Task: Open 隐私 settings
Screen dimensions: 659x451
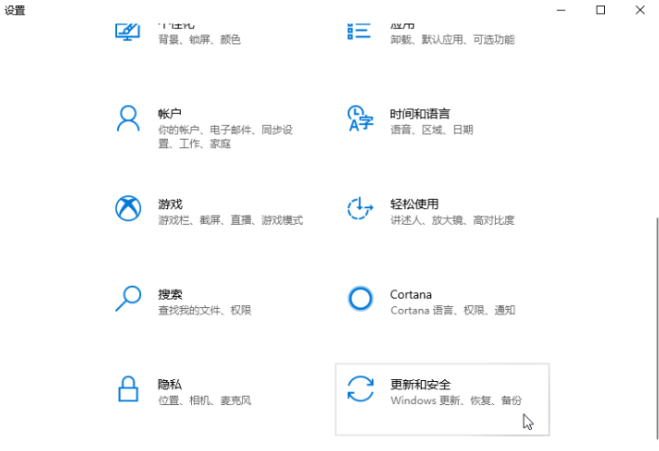Action: coord(170,385)
